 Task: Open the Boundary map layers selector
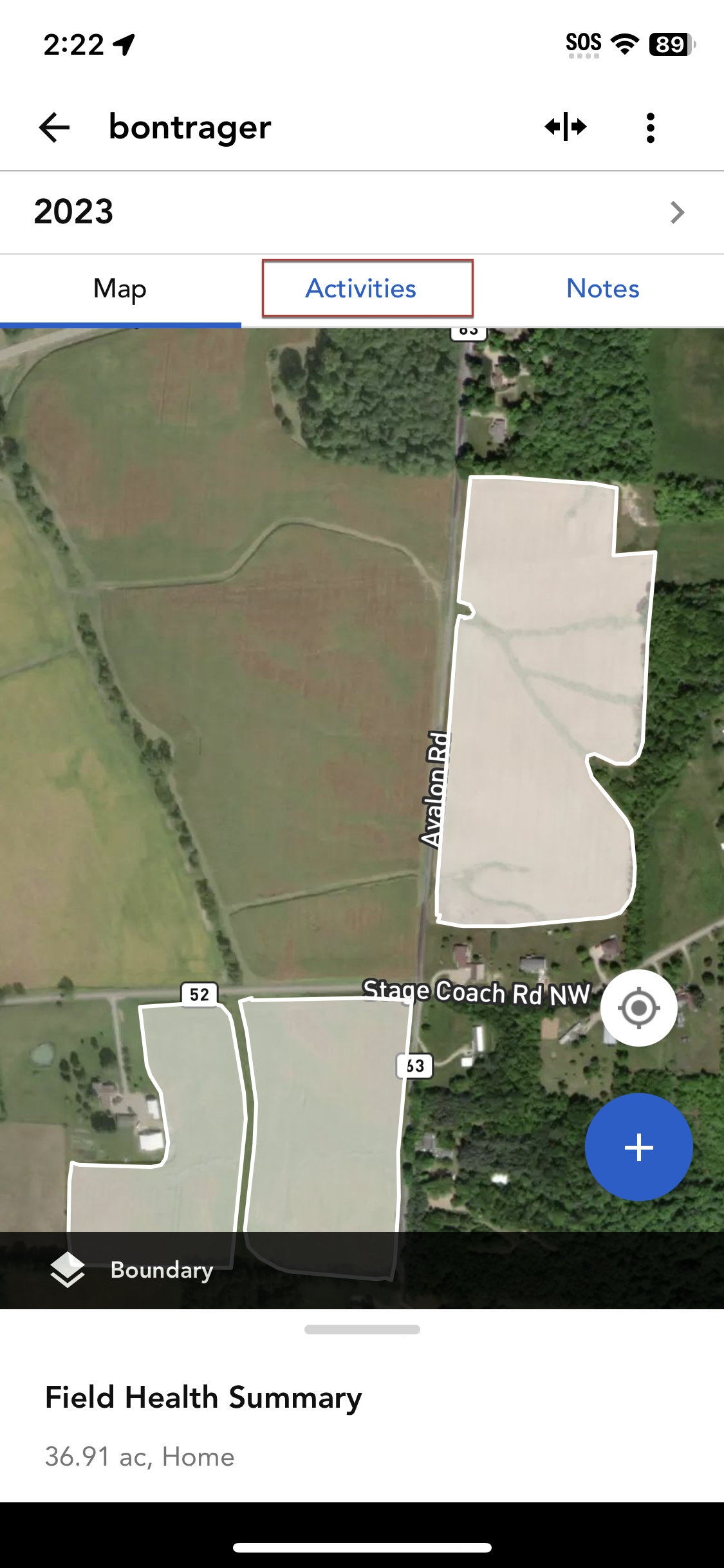[132, 1270]
